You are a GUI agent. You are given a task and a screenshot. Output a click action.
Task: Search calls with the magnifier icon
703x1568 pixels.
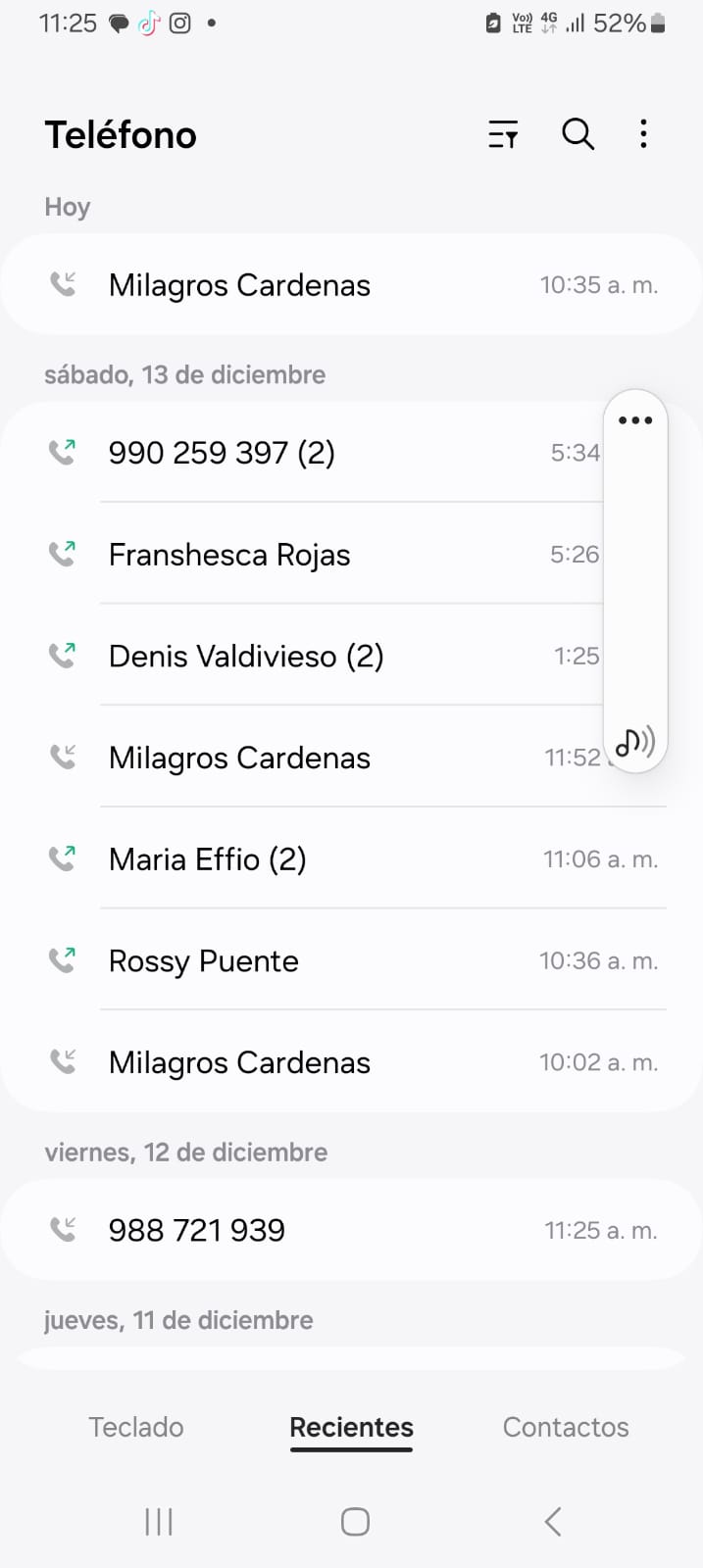(577, 134)
